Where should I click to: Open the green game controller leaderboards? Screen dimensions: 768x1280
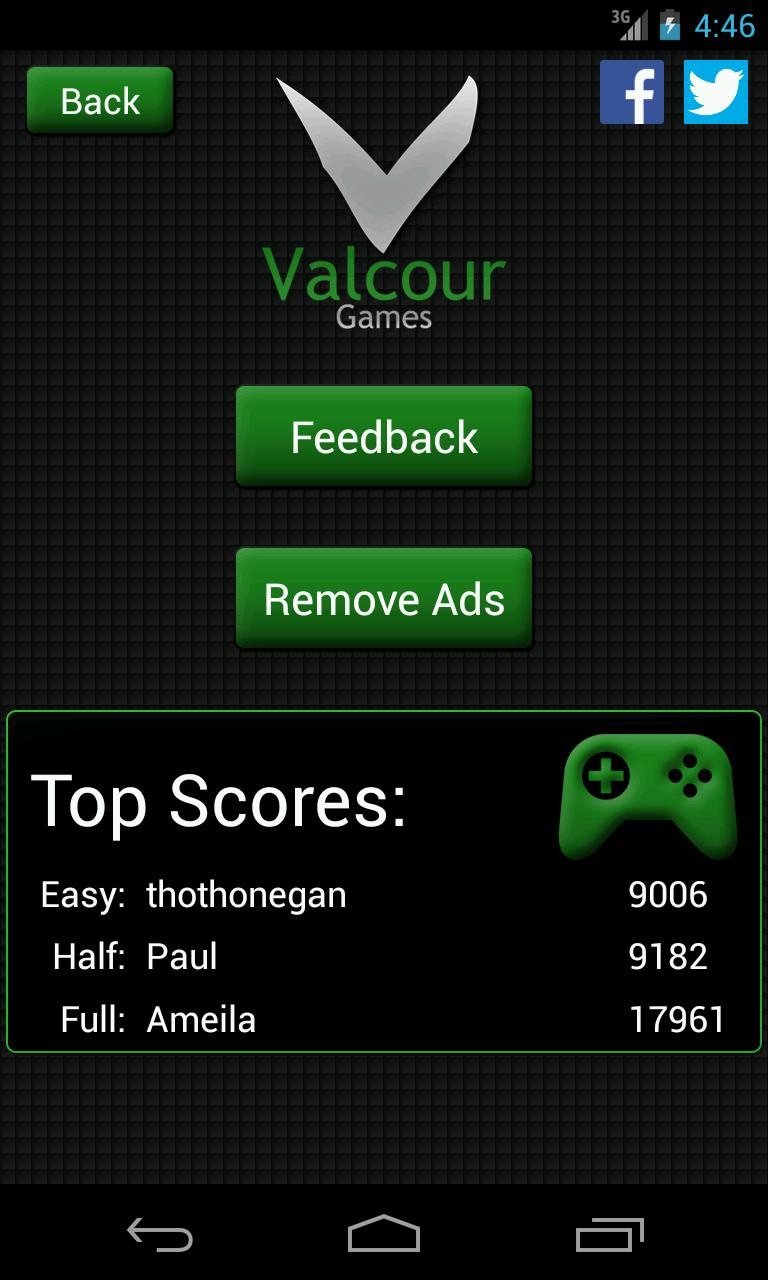coord(648,796)
